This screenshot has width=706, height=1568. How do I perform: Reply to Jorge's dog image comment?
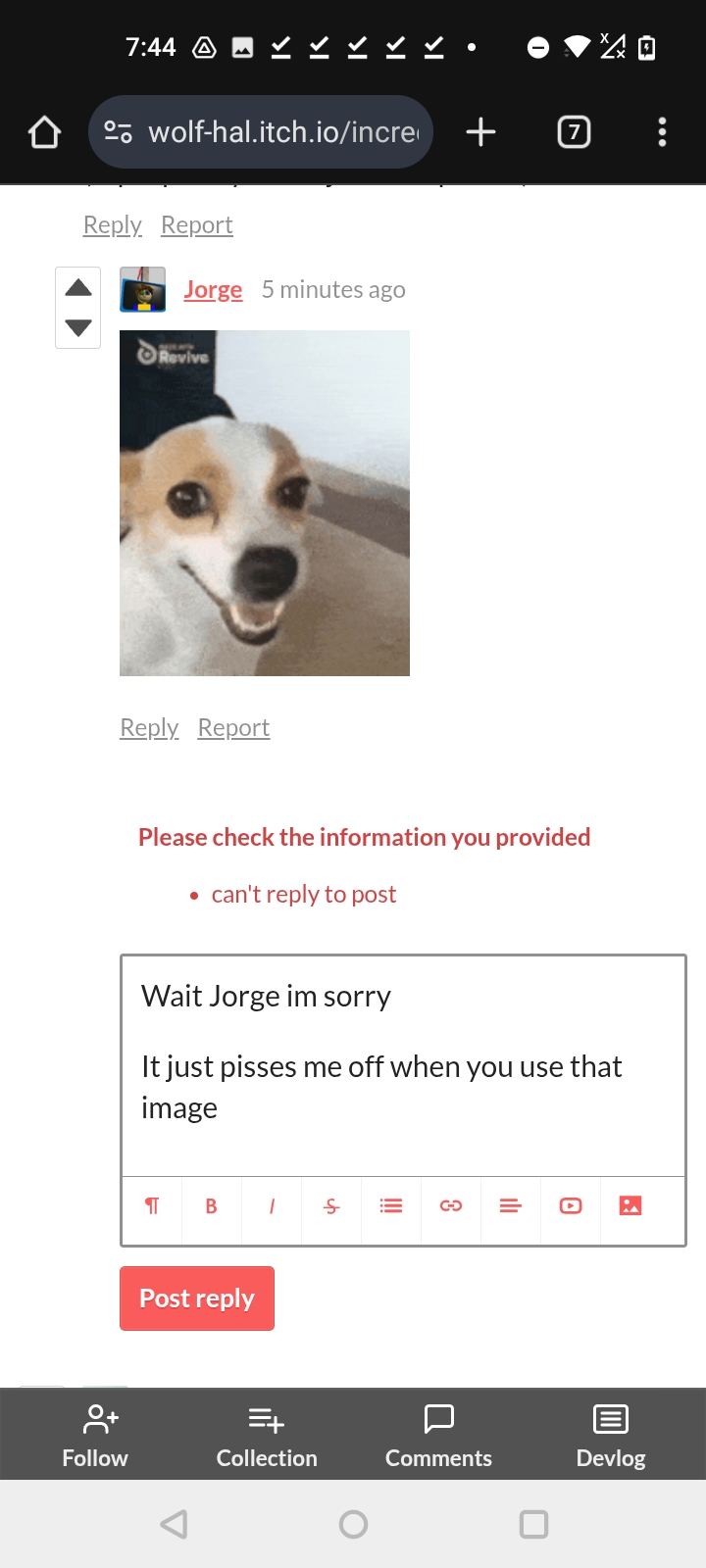tap(149, 728)
